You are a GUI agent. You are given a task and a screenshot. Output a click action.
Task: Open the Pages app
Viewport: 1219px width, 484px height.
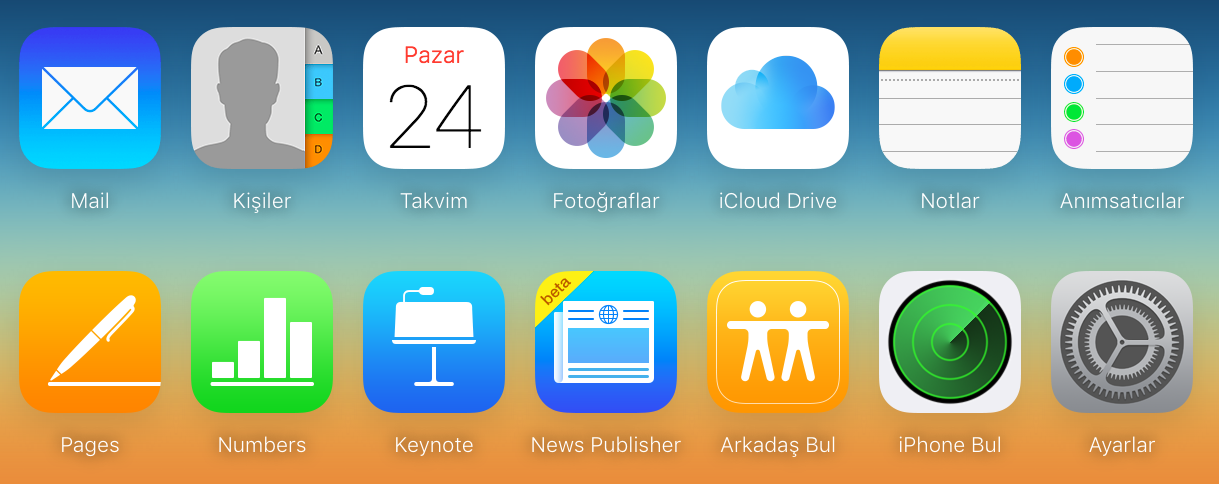[90, 342]
